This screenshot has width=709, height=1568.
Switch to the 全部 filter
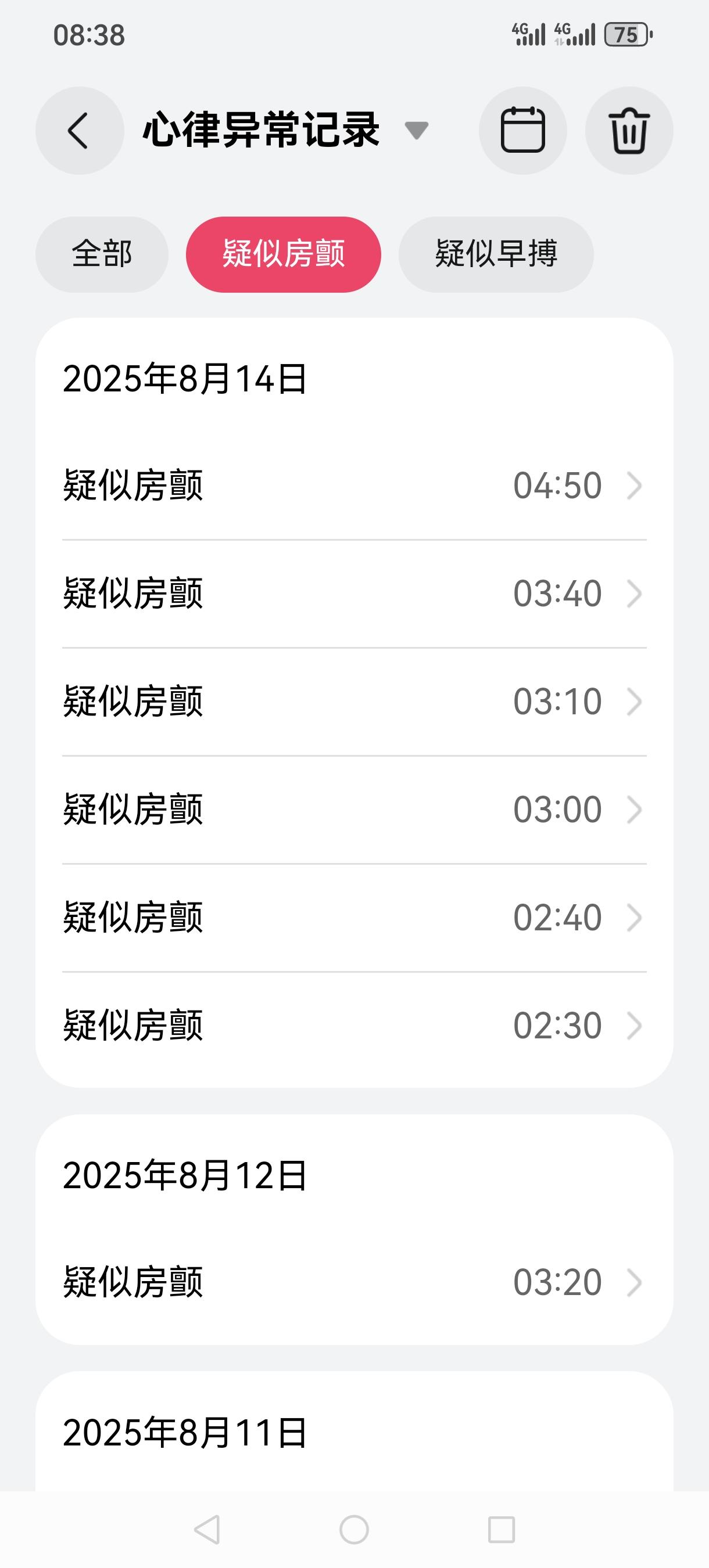[x=102, y=254]
